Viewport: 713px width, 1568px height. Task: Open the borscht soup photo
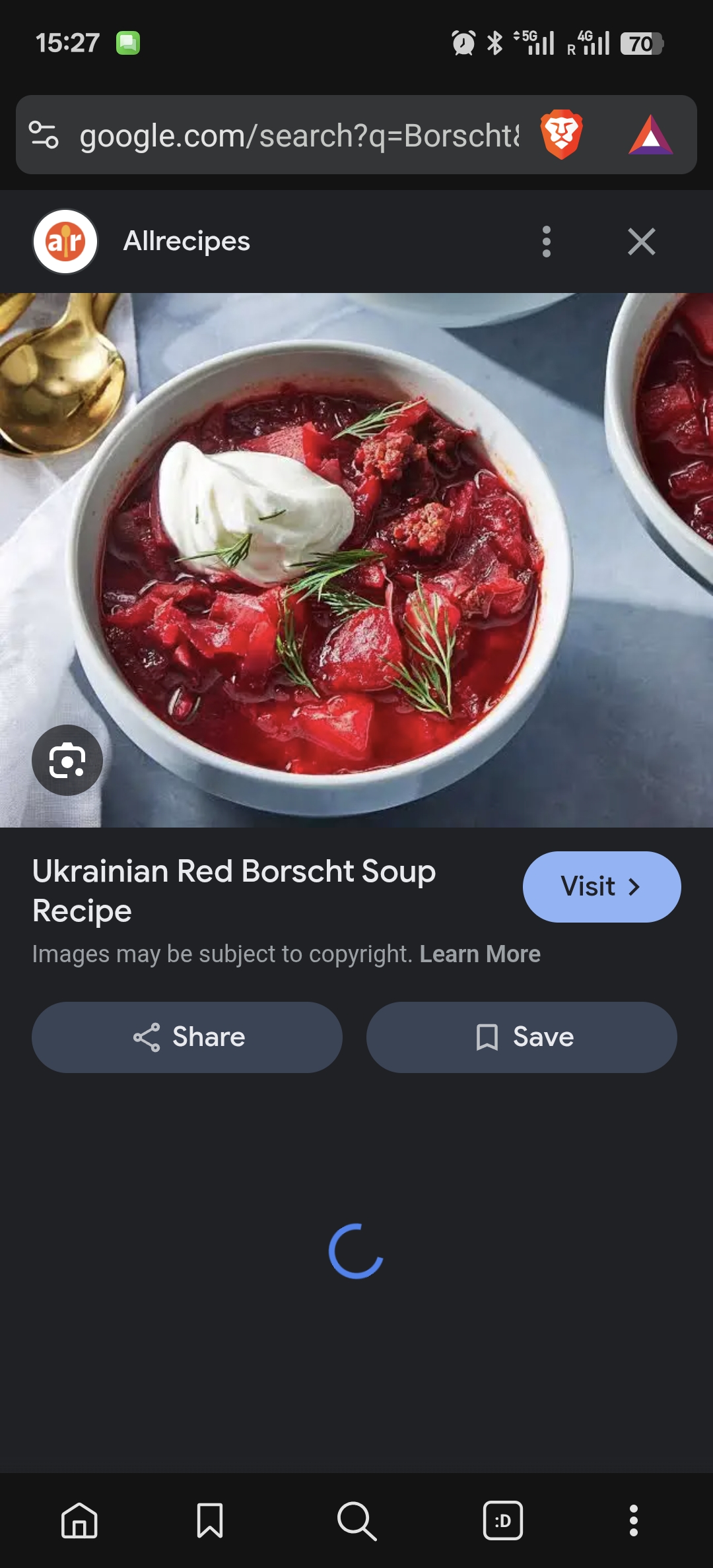356,561
